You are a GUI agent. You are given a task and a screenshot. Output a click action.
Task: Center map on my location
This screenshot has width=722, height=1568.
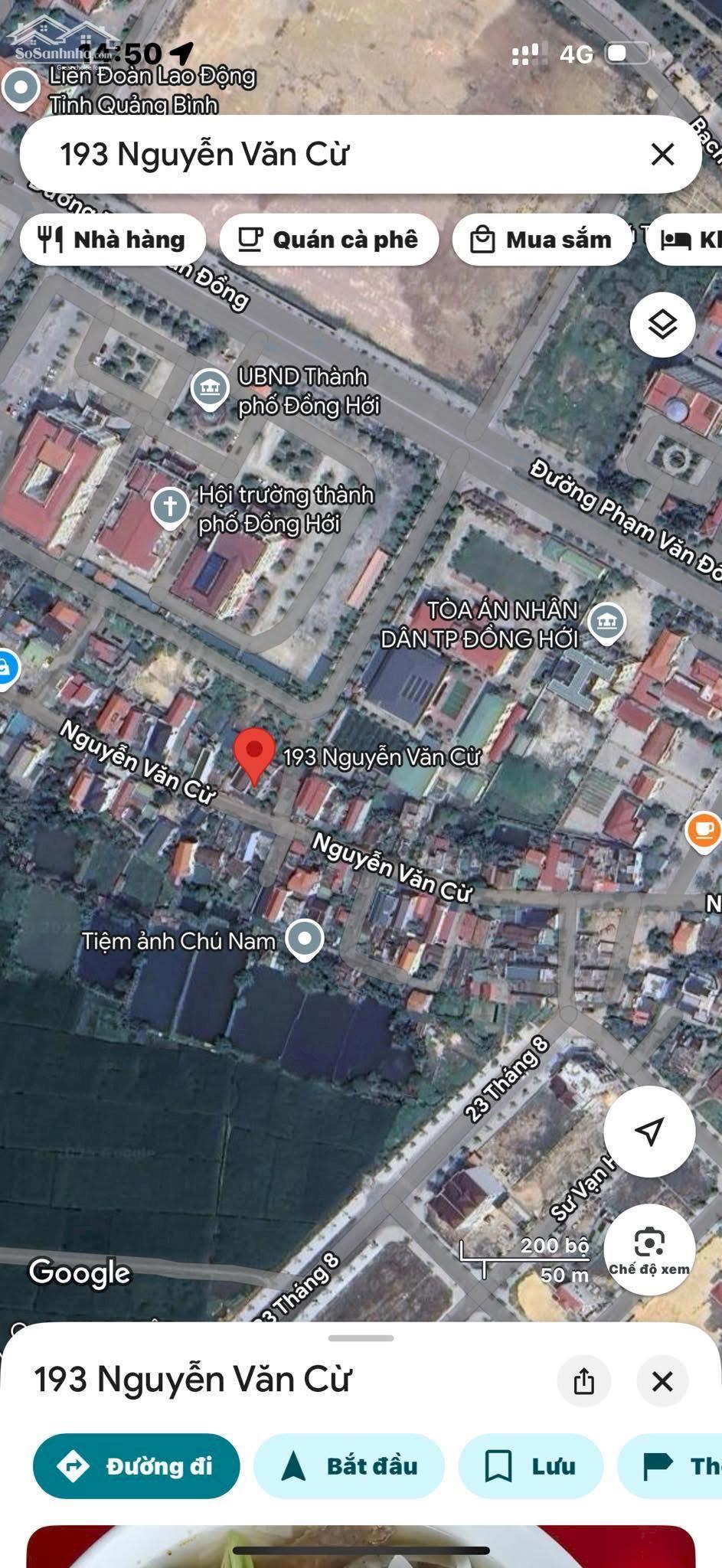pyautogui.click(x=649, y=1131)
